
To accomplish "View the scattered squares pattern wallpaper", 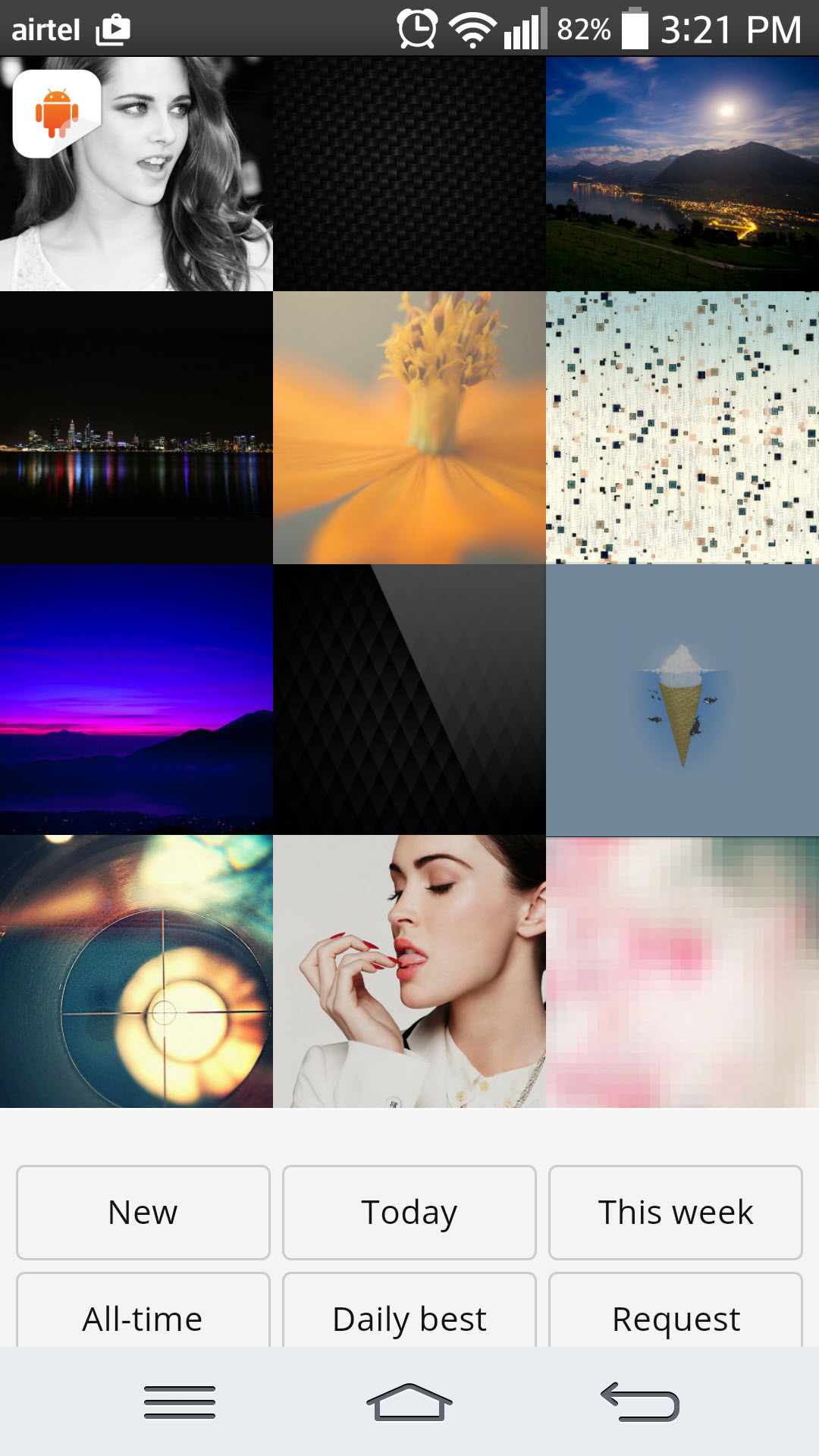I will click(x=682, y=428).
